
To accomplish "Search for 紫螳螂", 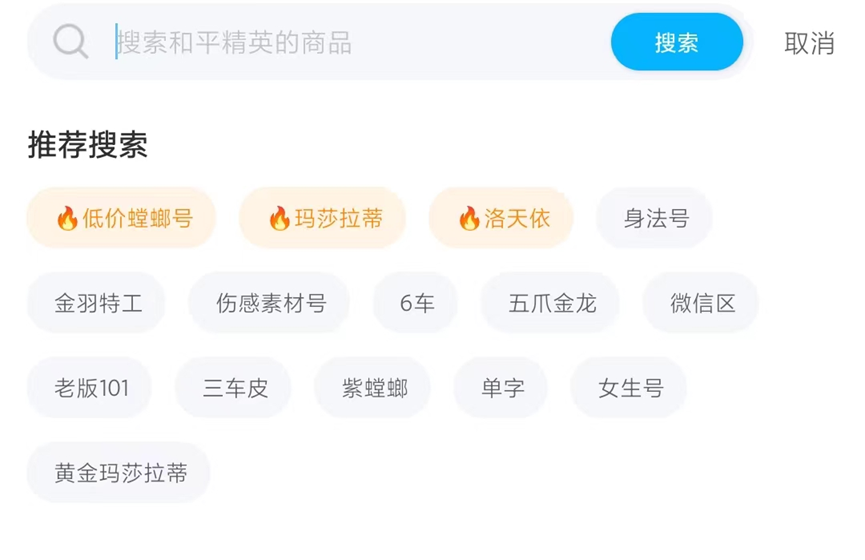I will [x=373, y=388].
